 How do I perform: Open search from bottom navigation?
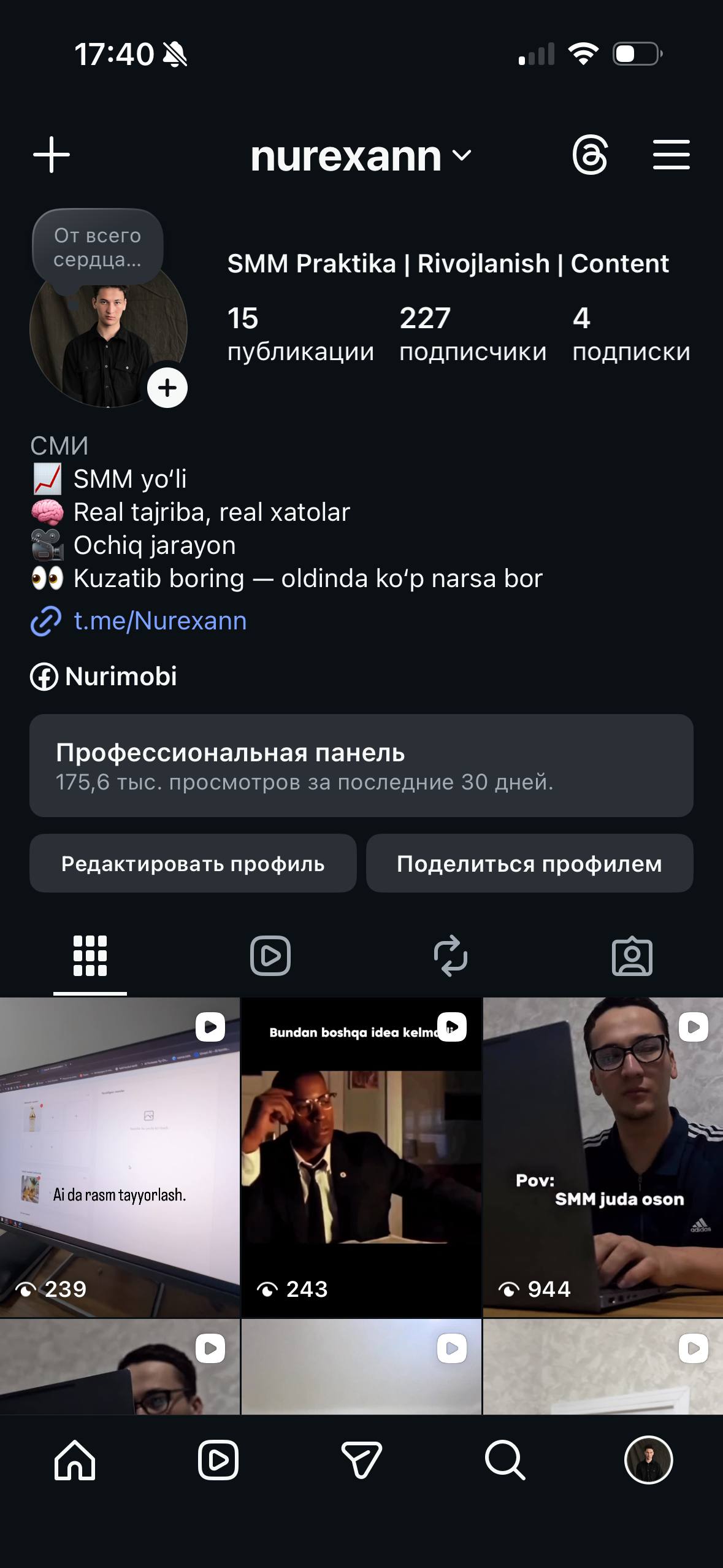(x=505, y=1460)
